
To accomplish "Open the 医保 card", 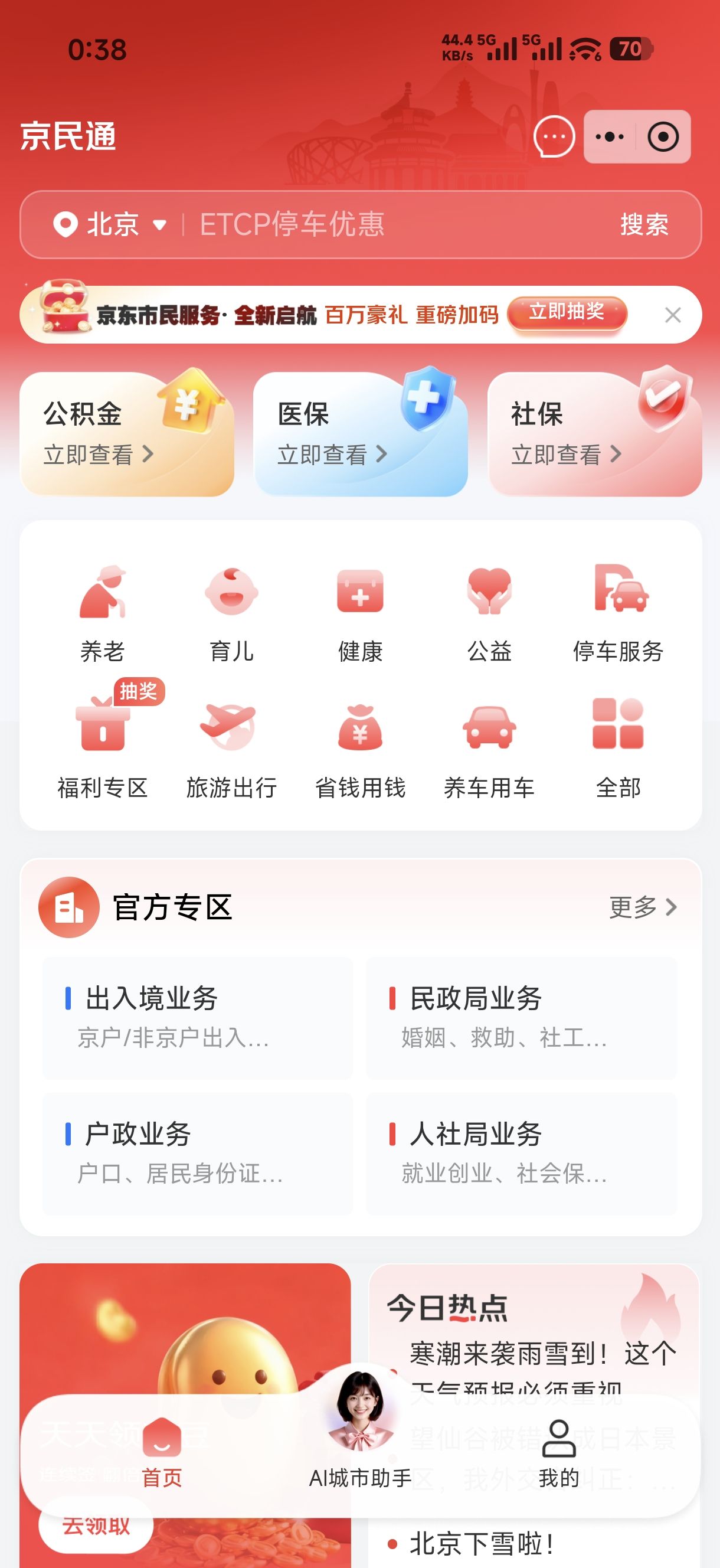I will coord(361,433).
